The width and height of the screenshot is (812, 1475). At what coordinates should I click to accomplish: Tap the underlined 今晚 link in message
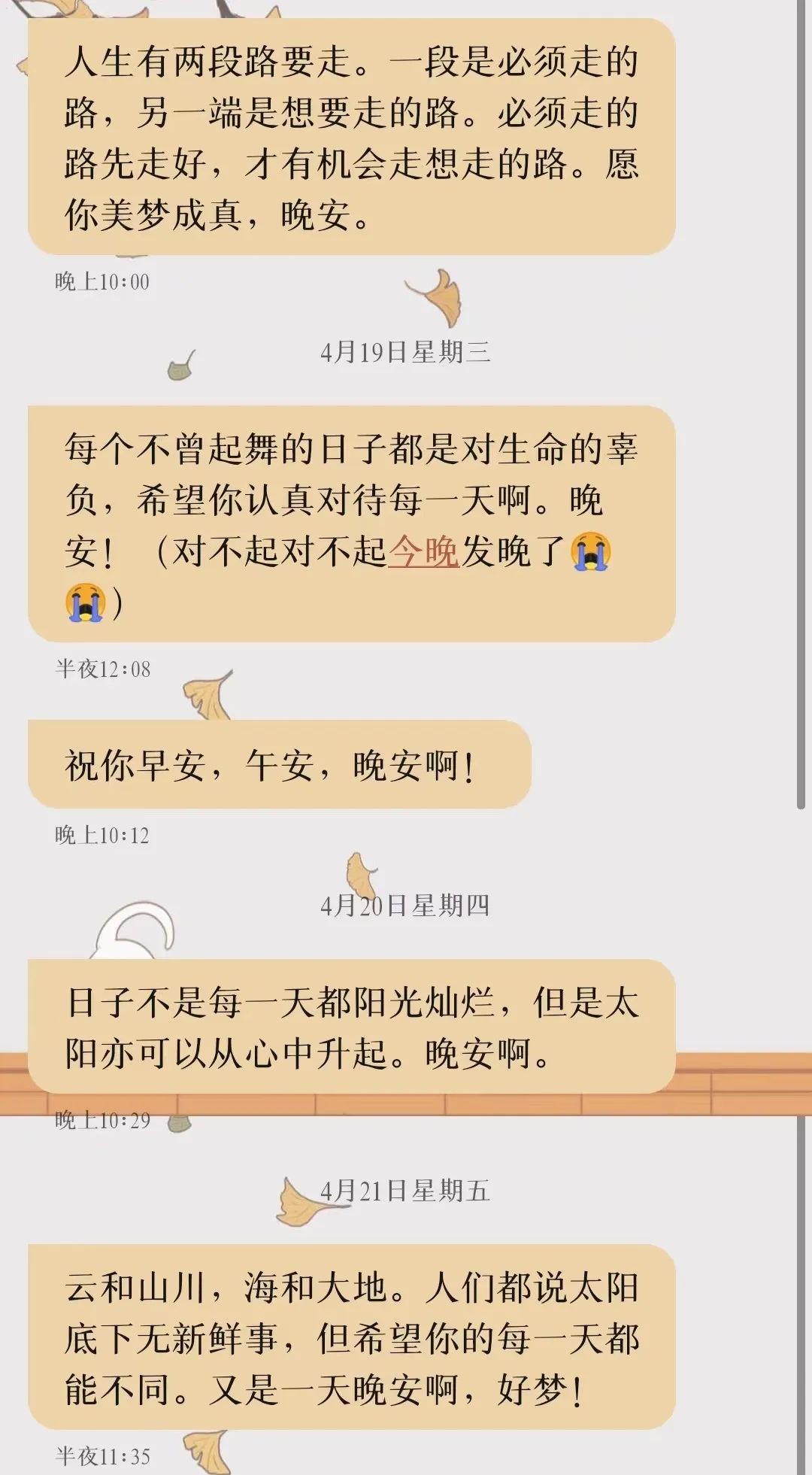click(x=423, y=552)
